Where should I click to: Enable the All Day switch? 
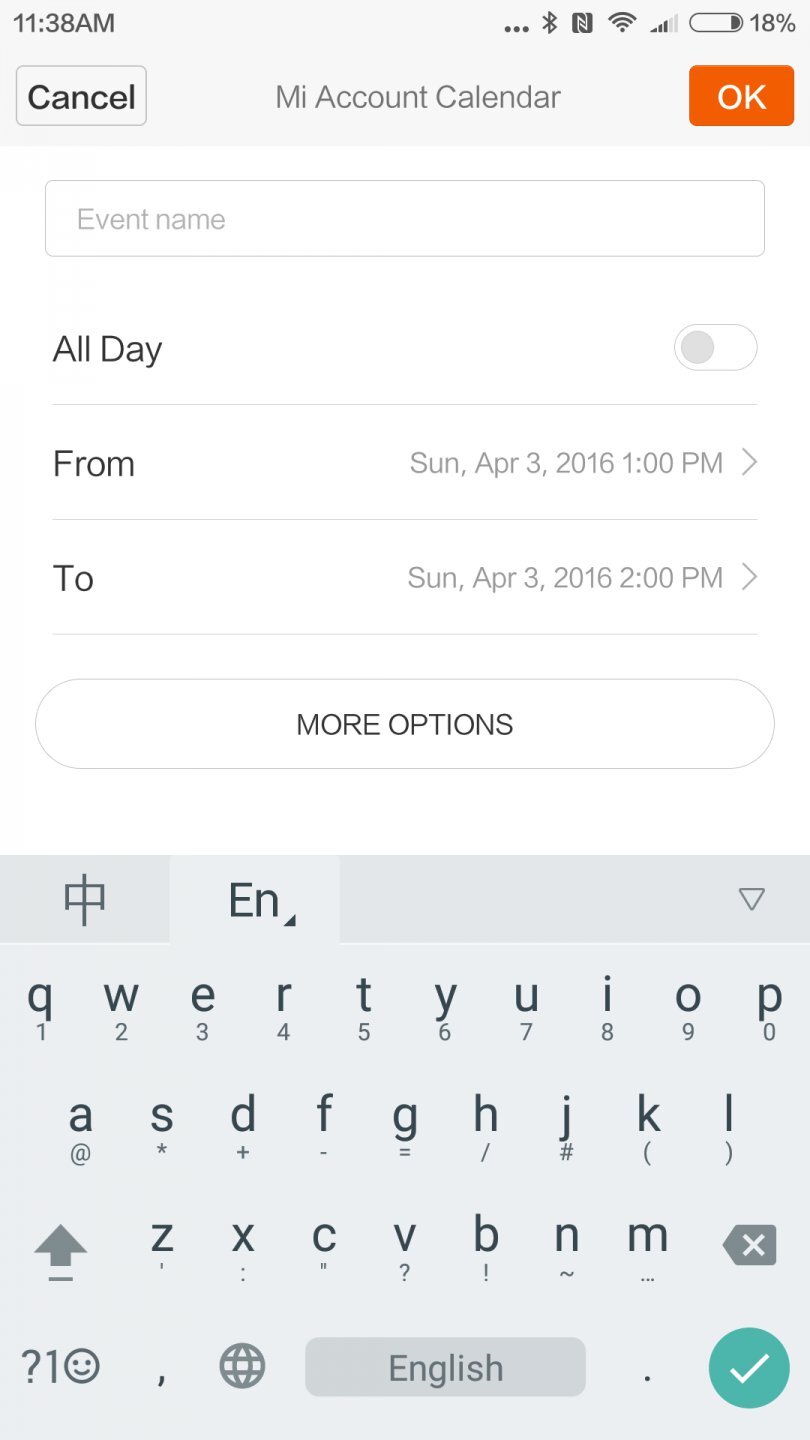coord(715,348)
